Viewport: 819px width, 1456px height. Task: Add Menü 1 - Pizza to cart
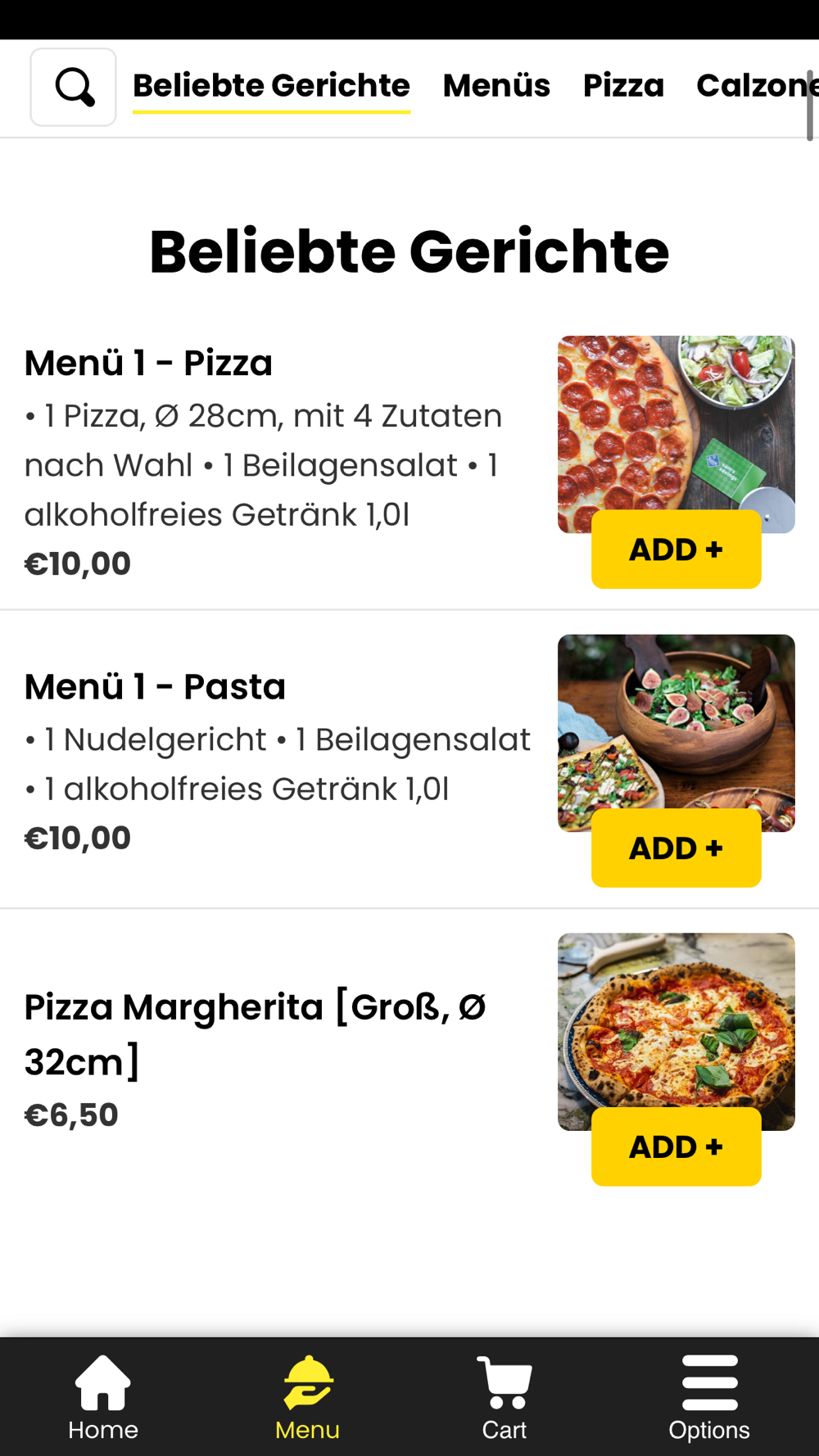pyautogui.click(x=676, y=549)
